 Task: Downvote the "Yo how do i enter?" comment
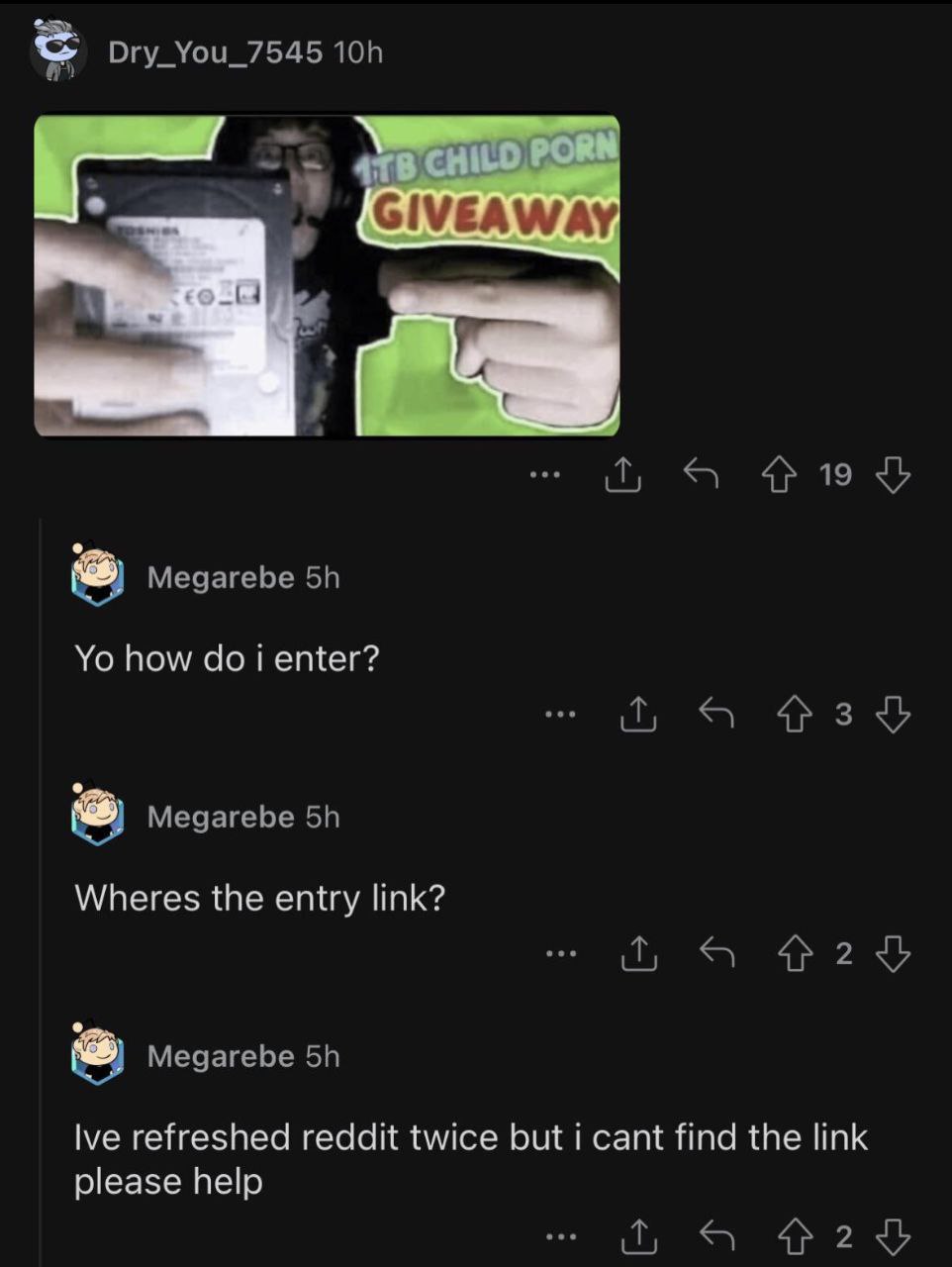tap(893, 714)
